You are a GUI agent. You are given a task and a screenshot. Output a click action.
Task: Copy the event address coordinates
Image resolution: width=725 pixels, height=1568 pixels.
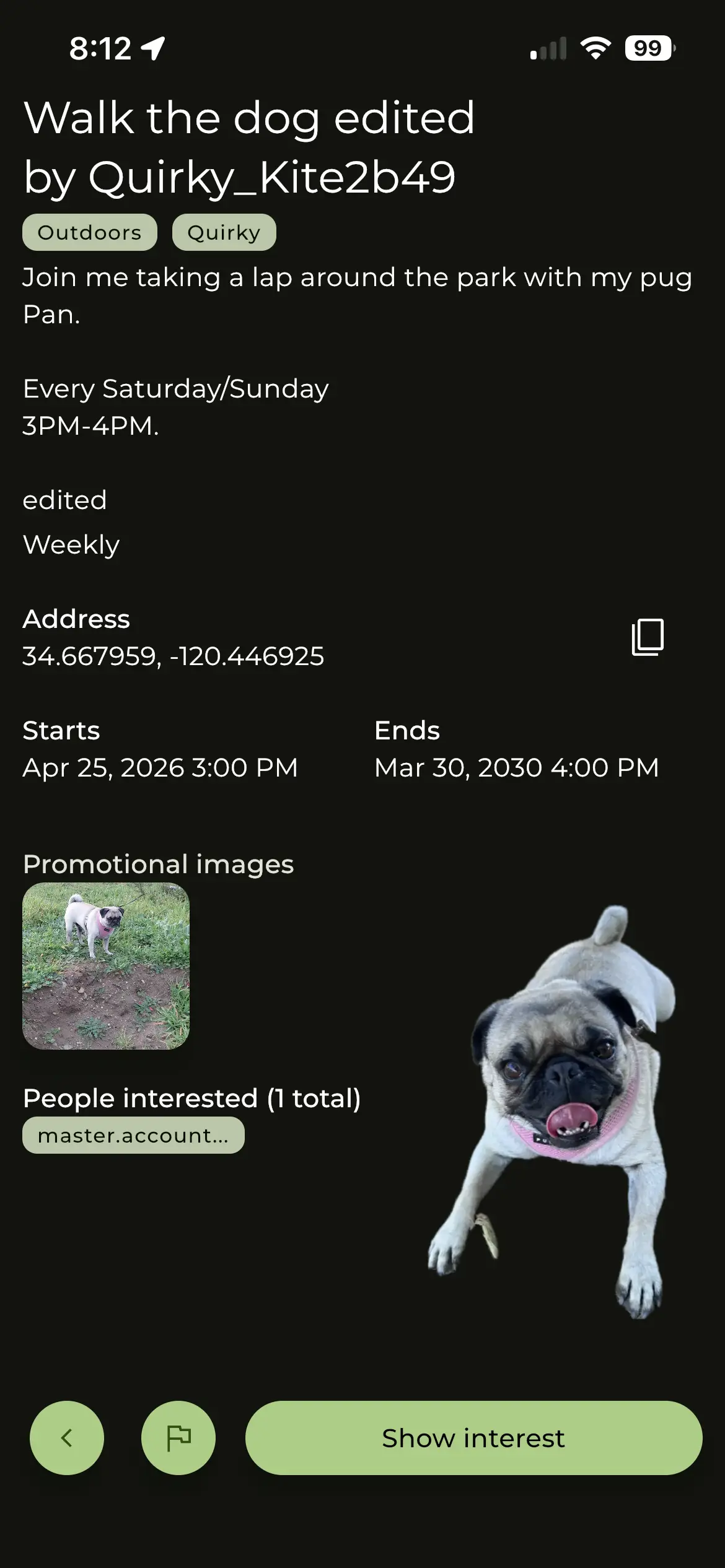click(x=647, y=637)
